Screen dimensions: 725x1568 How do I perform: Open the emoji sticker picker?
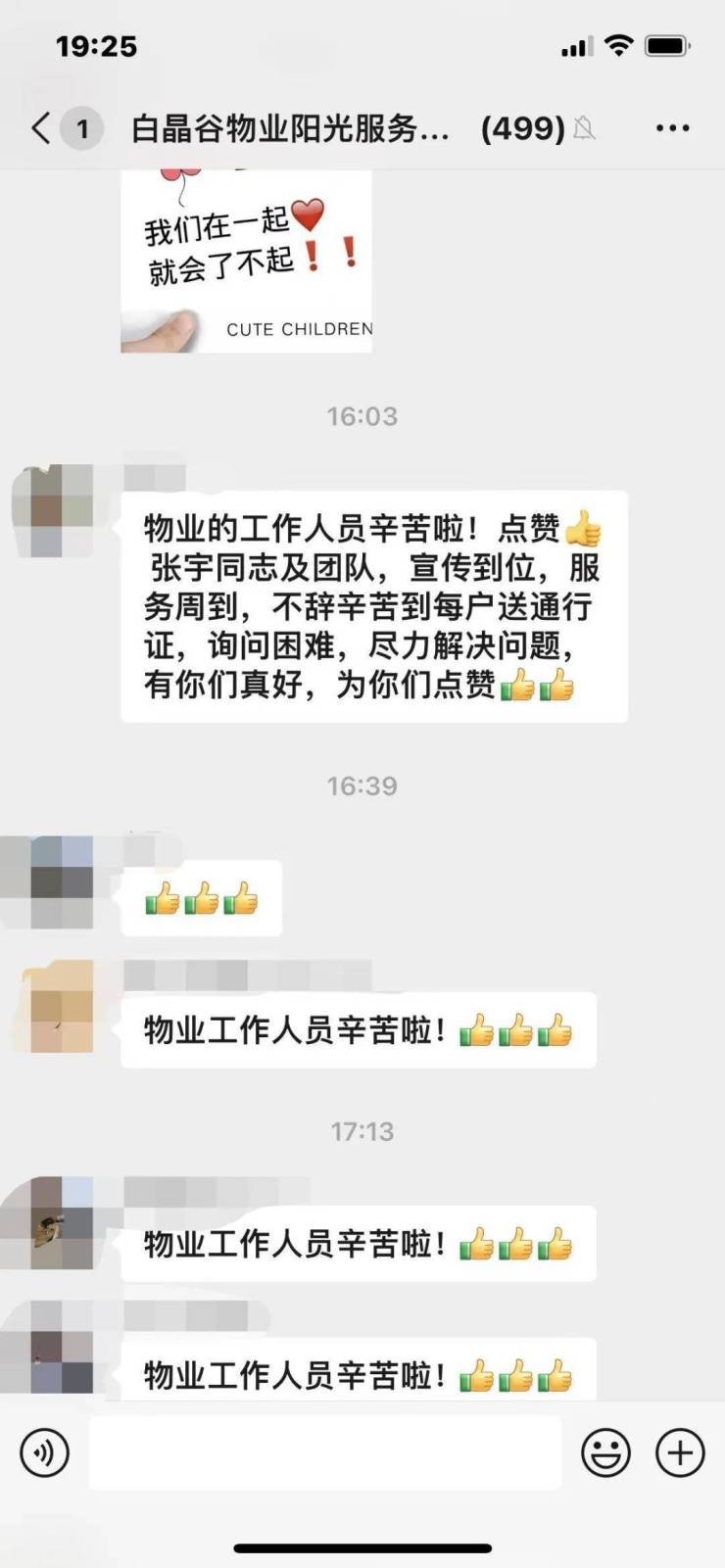point(605,1451)
